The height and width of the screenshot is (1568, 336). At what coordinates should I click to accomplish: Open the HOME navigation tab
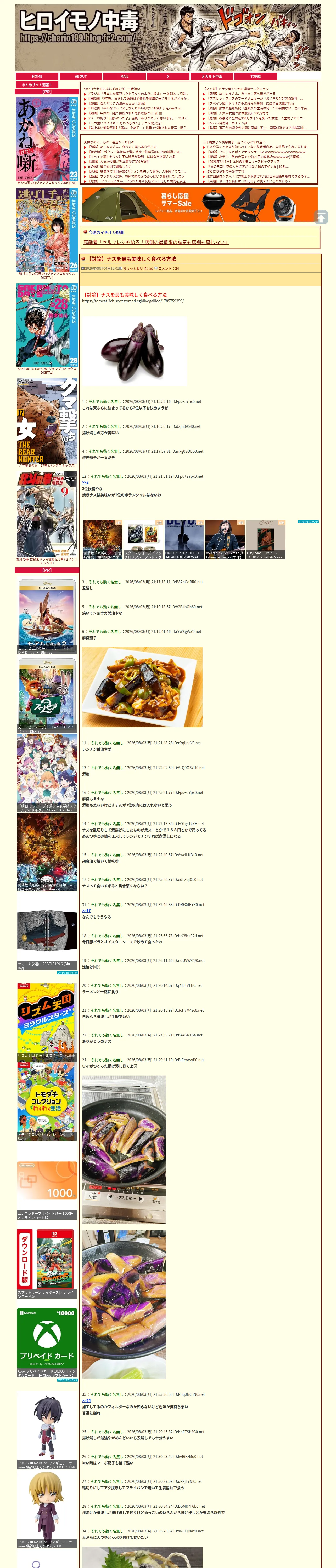coord(37,76)
